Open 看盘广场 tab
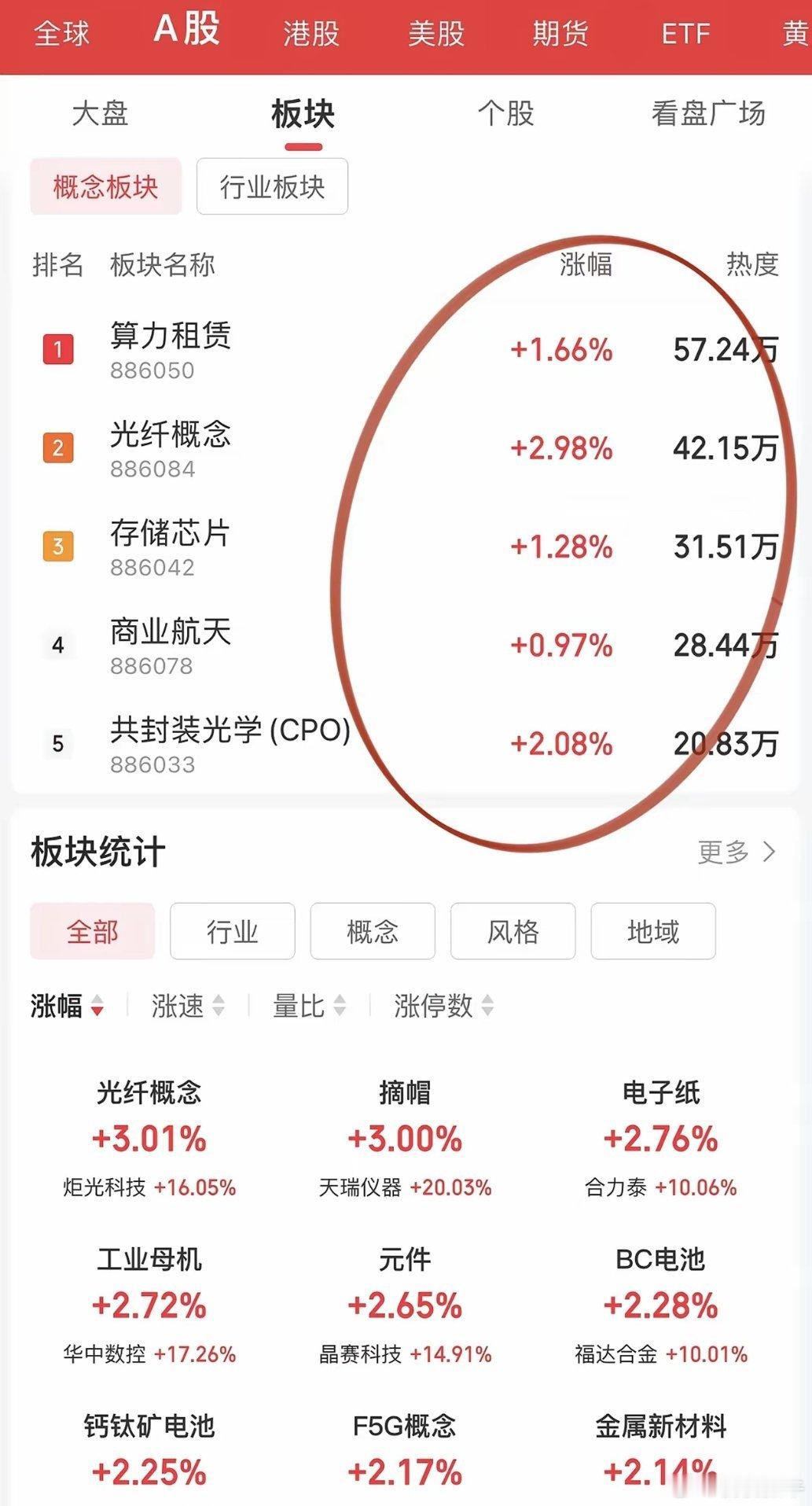The width and height of the screenshot is (812, 1506). coord(708,114)
